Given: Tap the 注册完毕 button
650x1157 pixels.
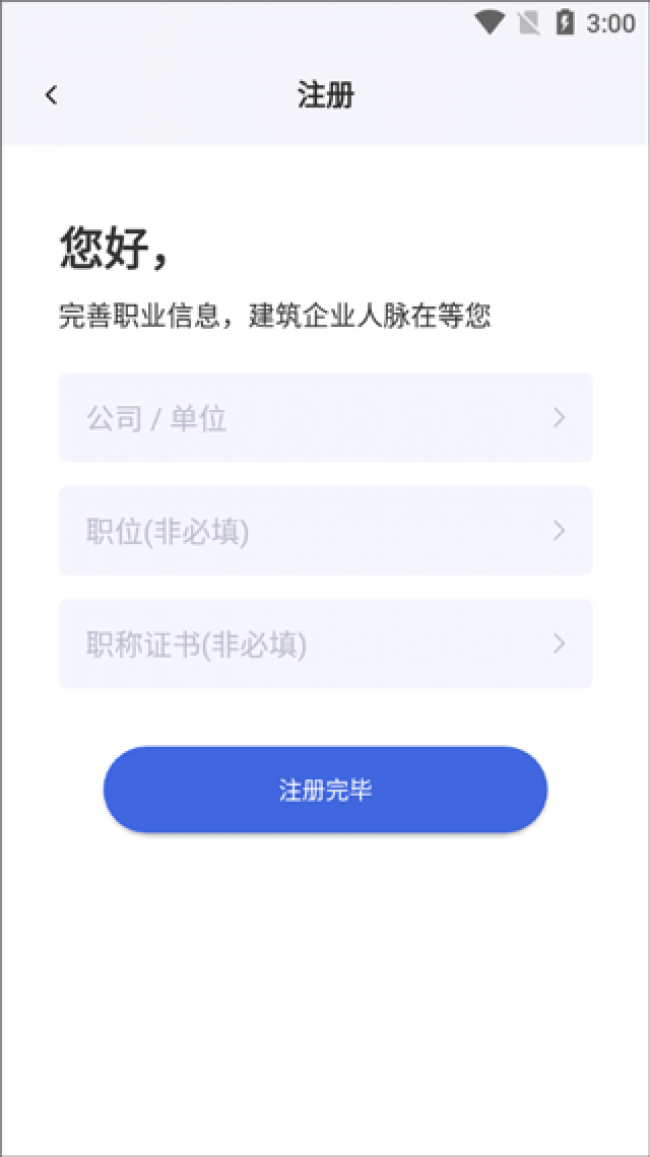Looking at the screenshot, I should tap(325, 790).
